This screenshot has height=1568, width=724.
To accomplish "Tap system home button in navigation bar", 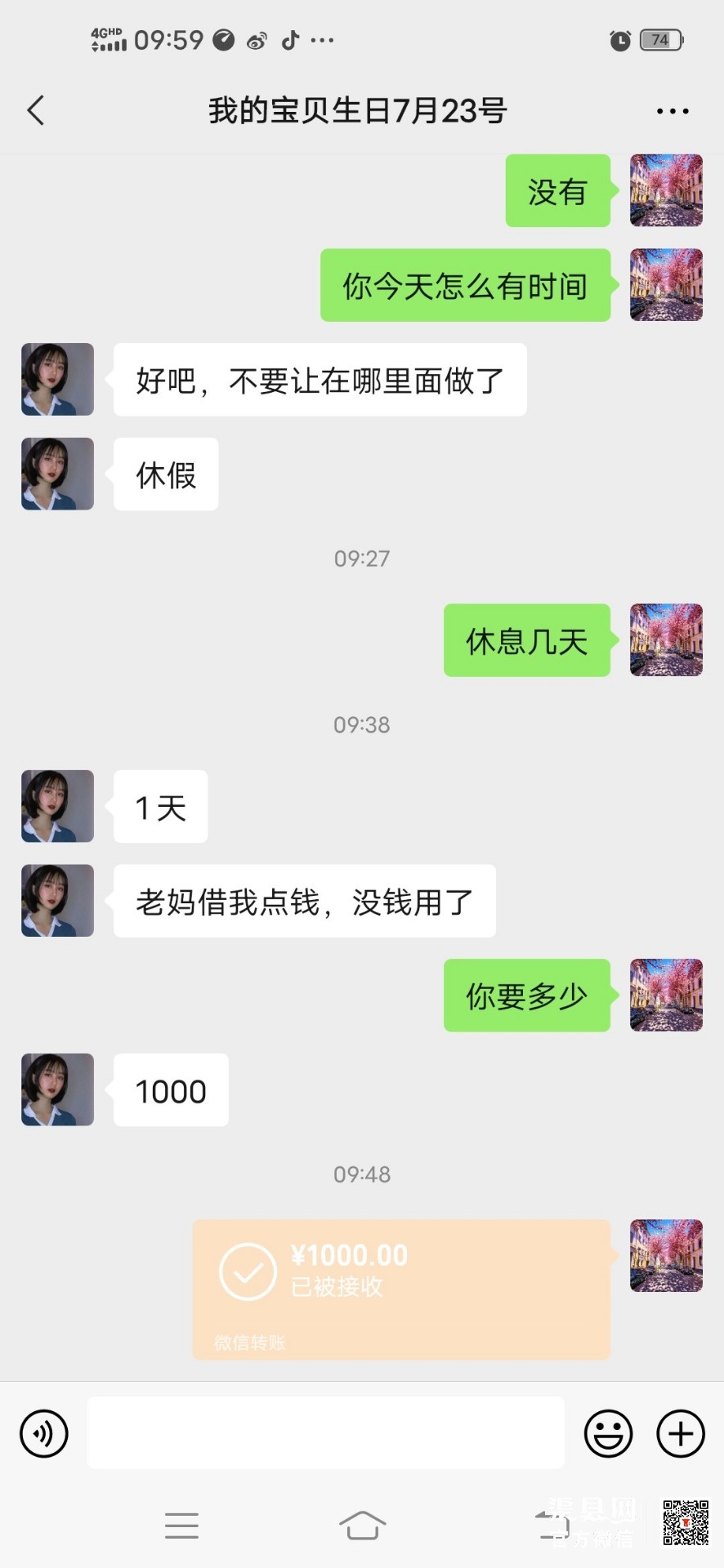I will tap(362, 1525).
